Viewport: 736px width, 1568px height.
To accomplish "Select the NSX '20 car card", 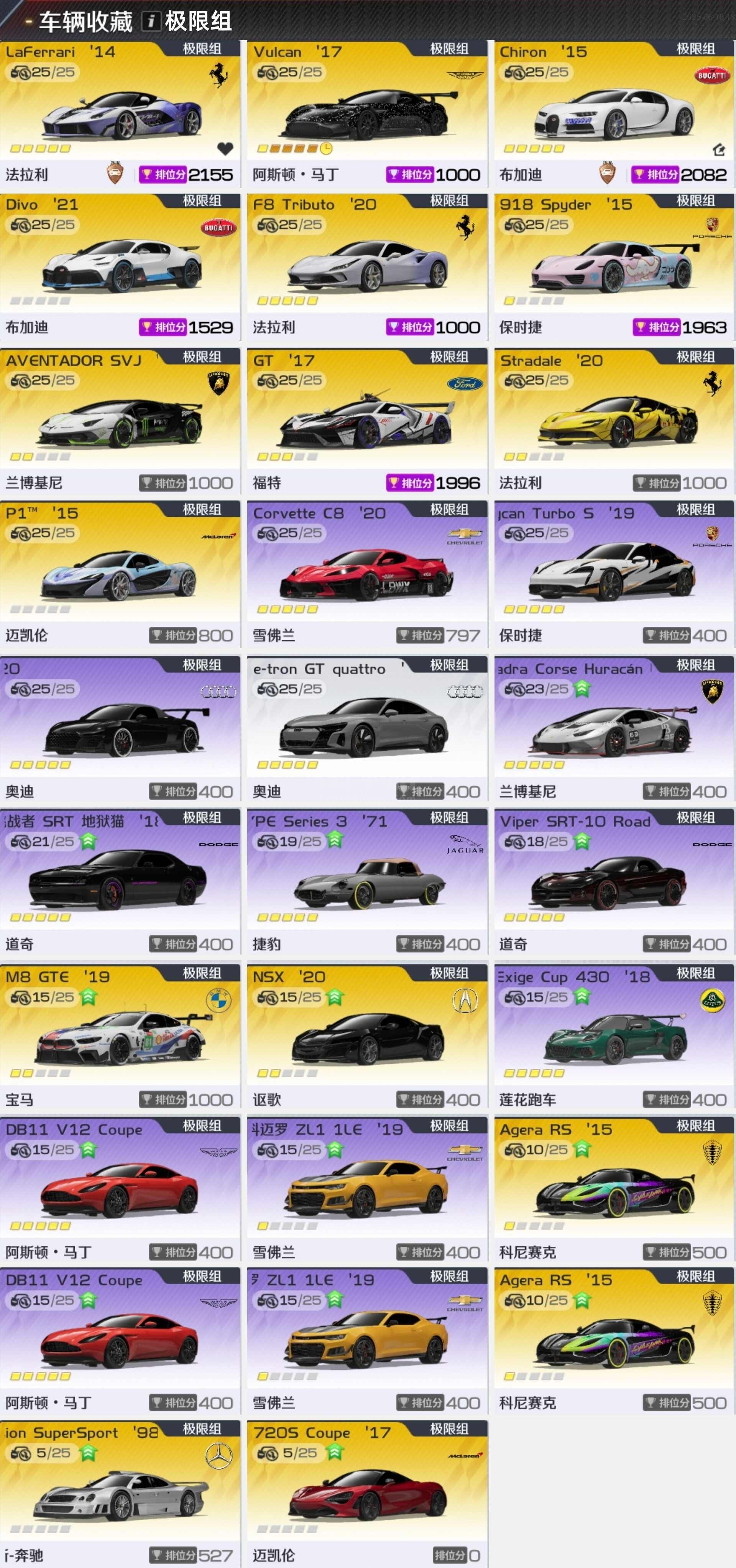I will pos(366,1037).
